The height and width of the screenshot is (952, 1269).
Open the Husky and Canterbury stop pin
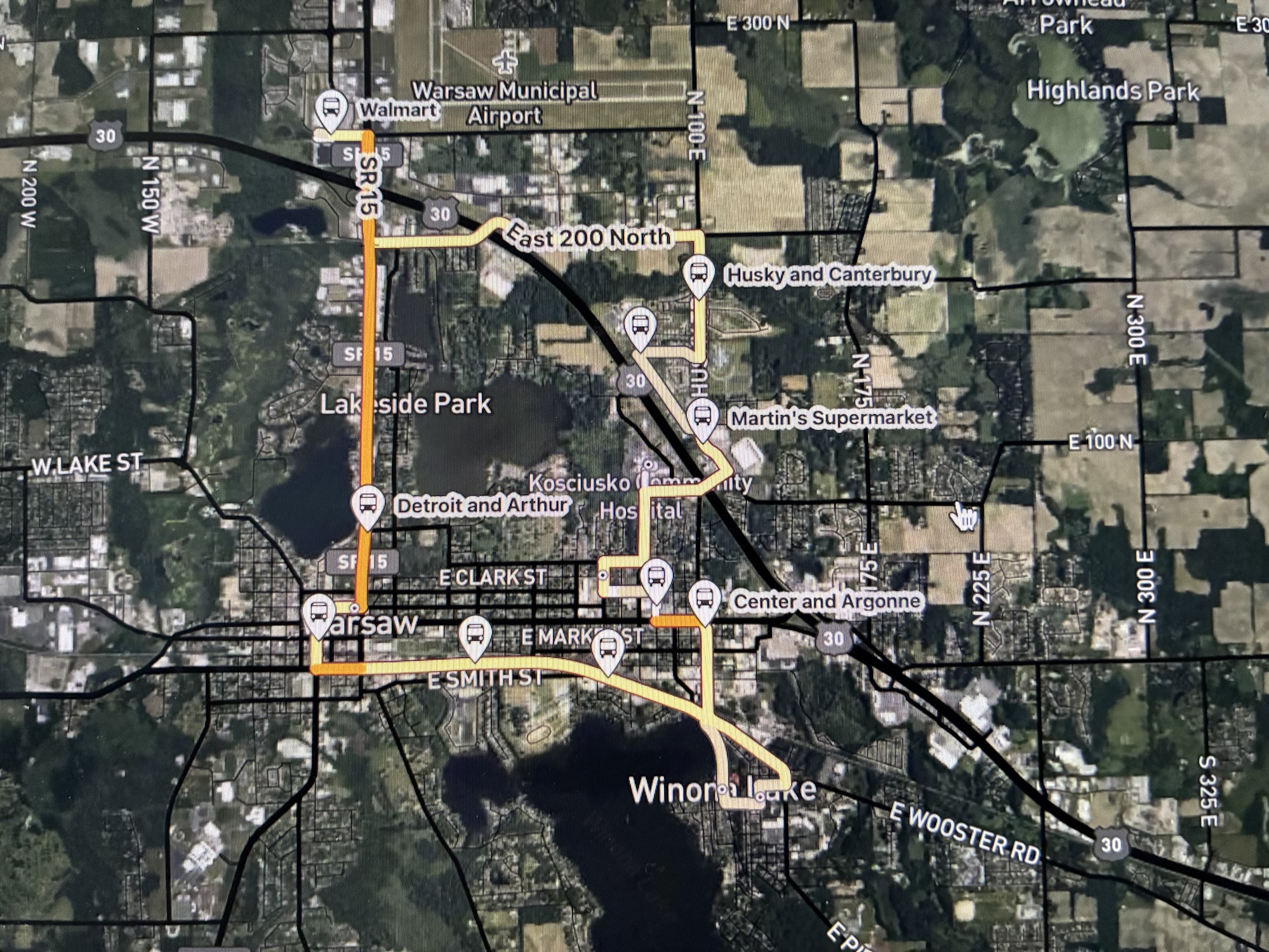698,274
